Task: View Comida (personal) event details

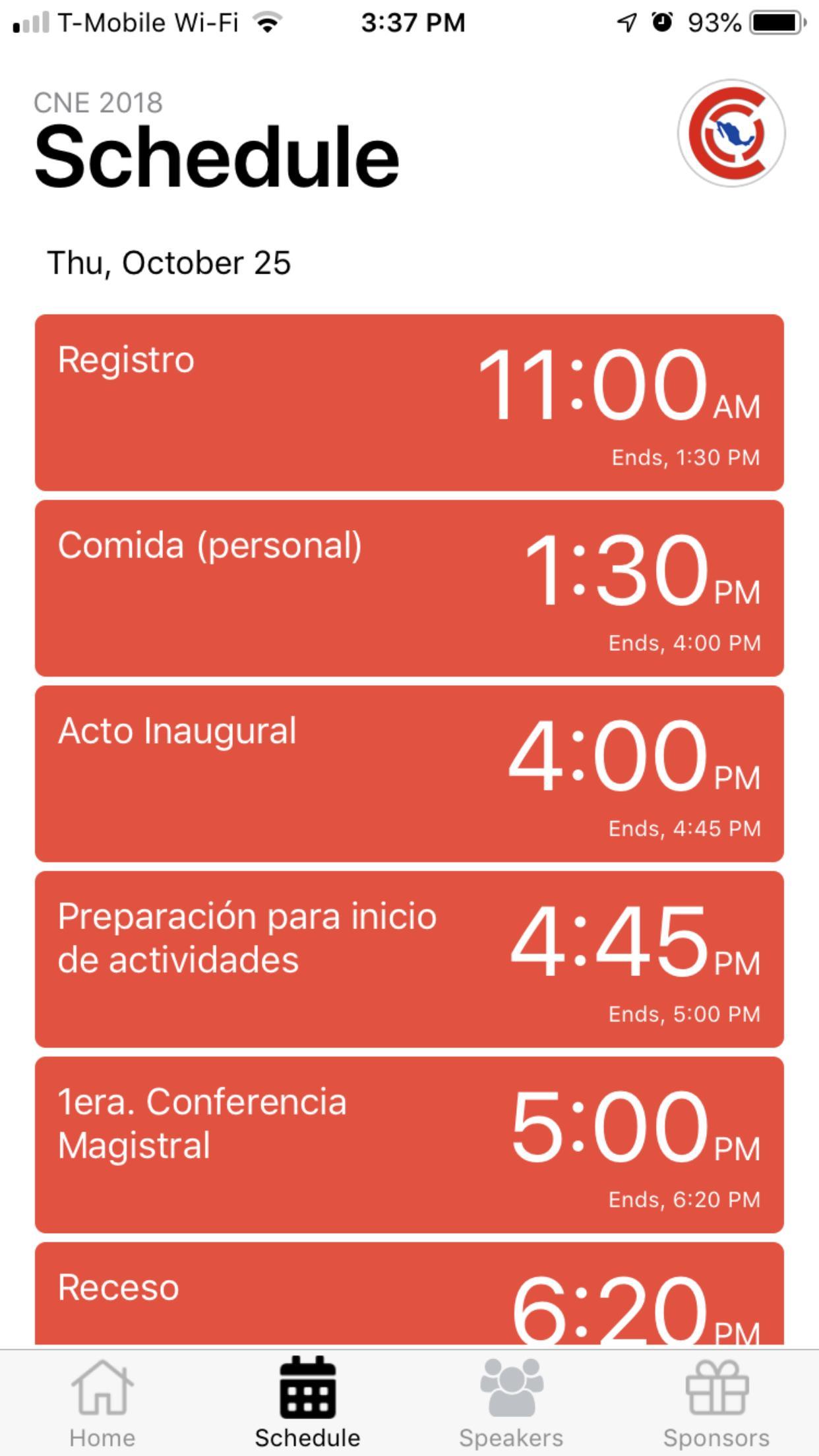Action: 409,588
